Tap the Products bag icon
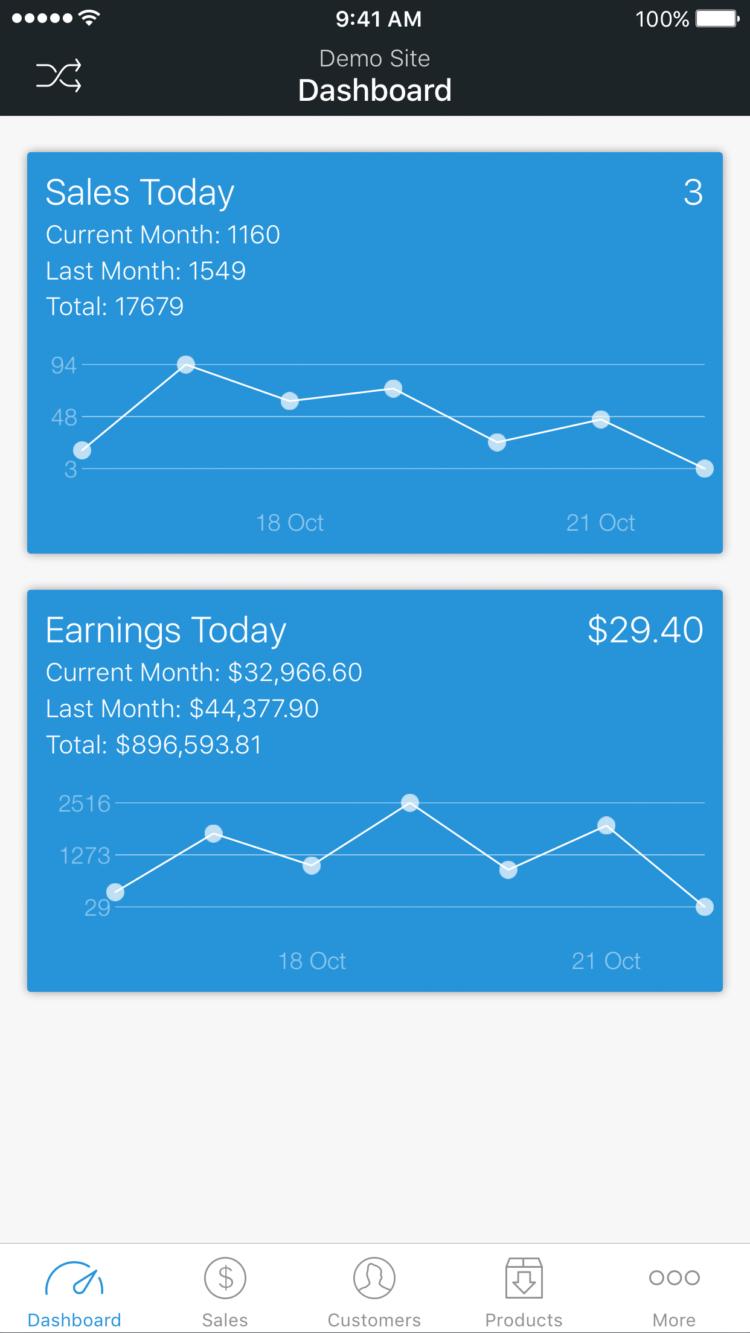 pos(524,1277)
